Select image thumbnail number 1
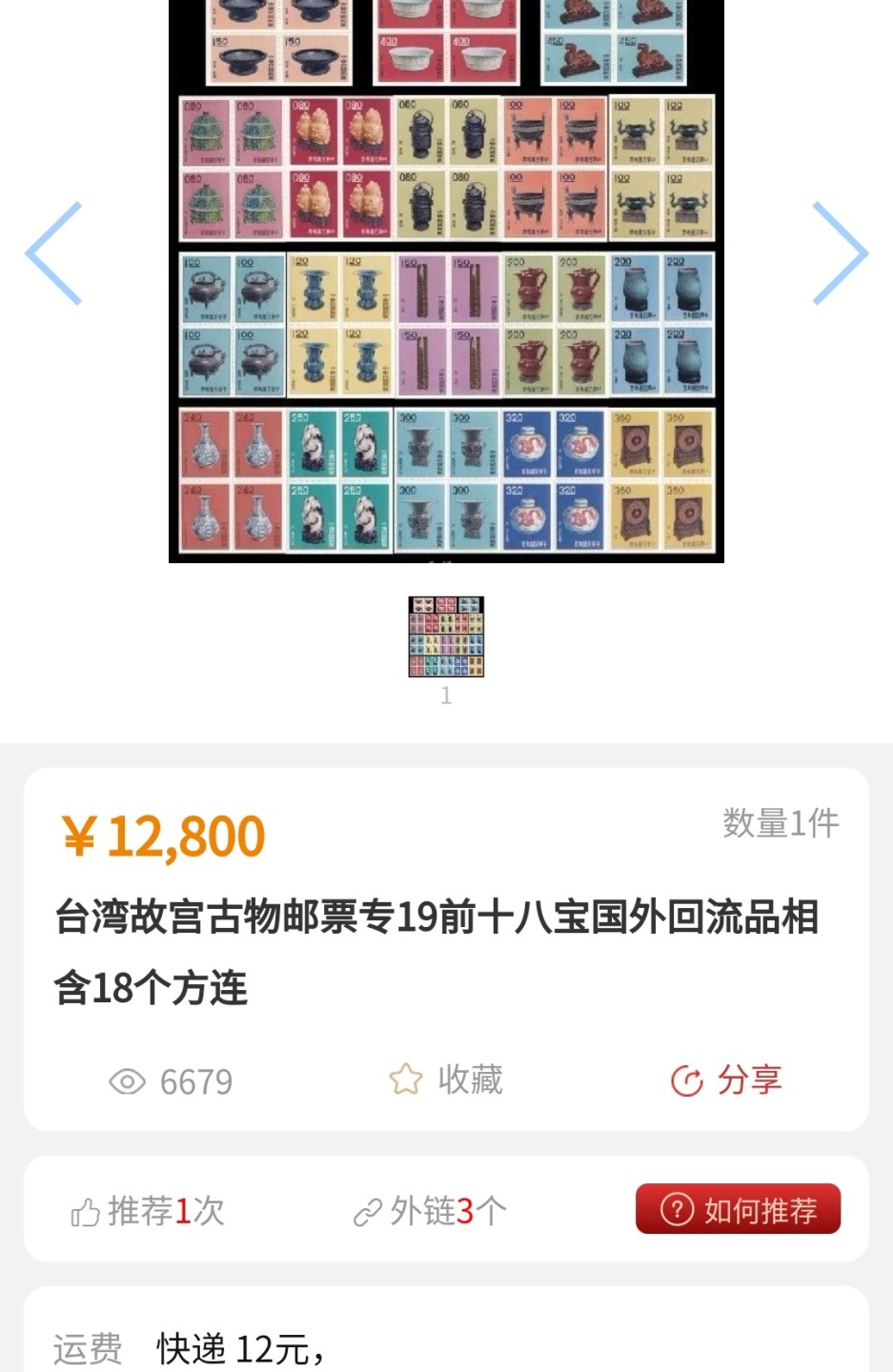This screenshot has height=1372, width=893. (446, 636)
